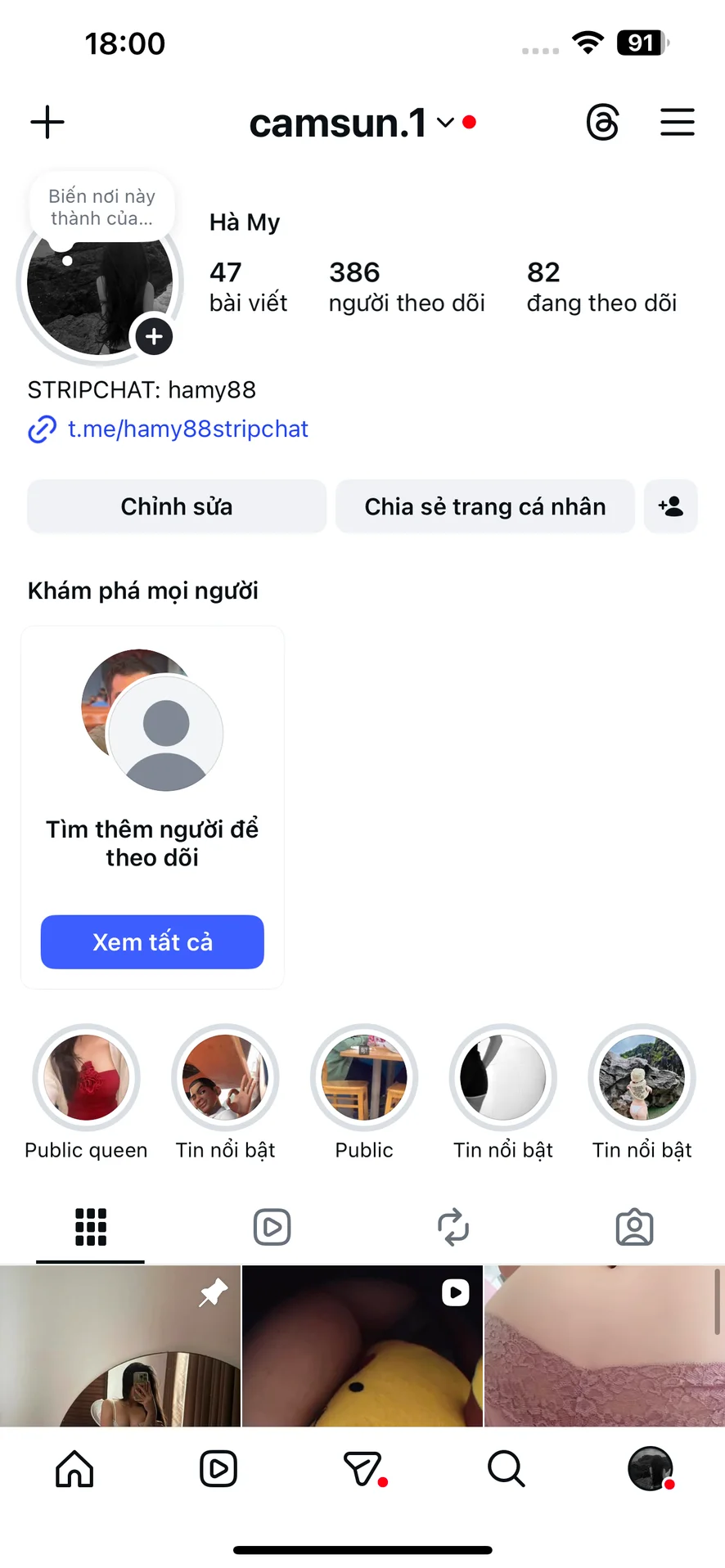Add a story from the profile picture
Screen dimensions: 725x1568
click(x=154, y=337)
